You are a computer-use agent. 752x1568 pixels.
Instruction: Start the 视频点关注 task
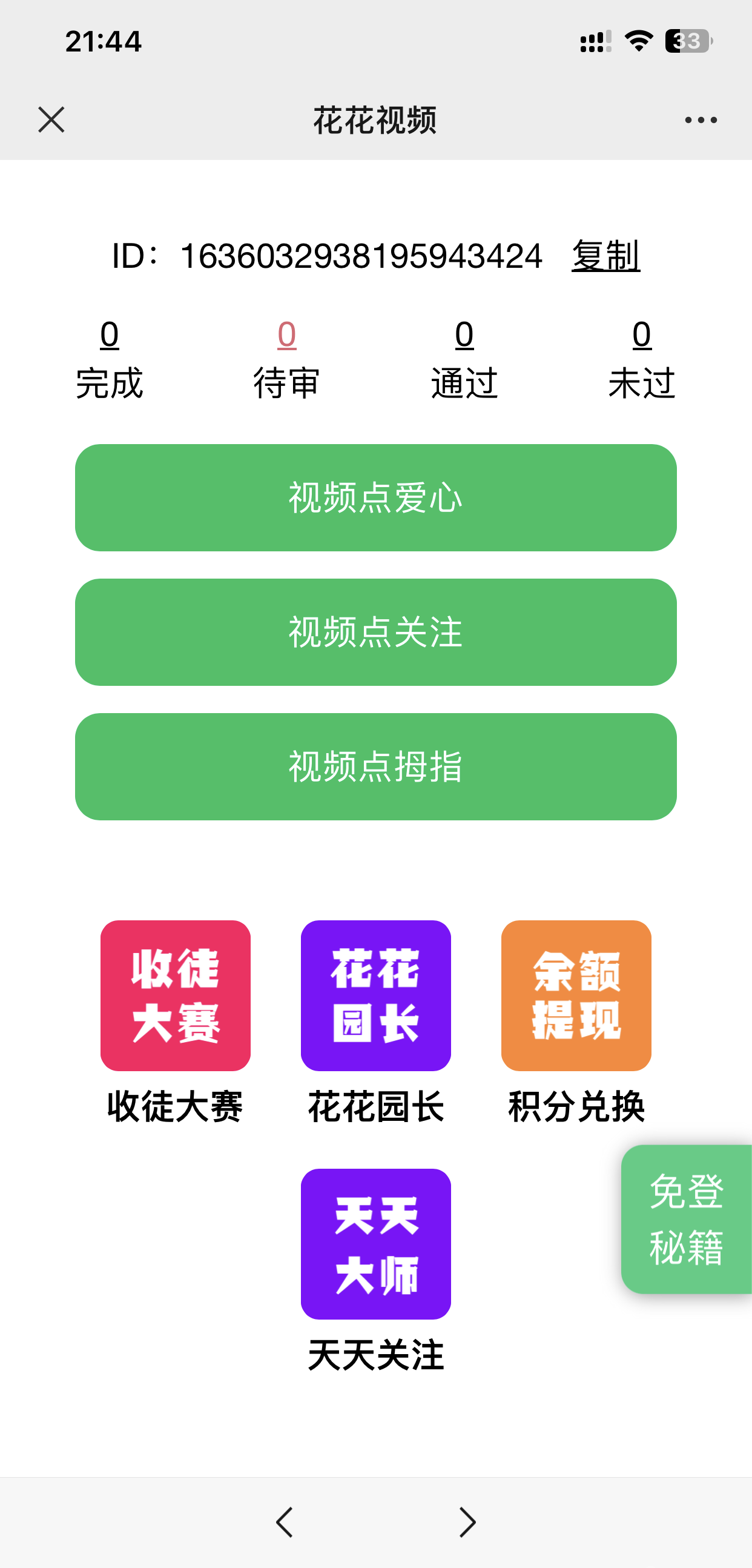pos(376,633)
